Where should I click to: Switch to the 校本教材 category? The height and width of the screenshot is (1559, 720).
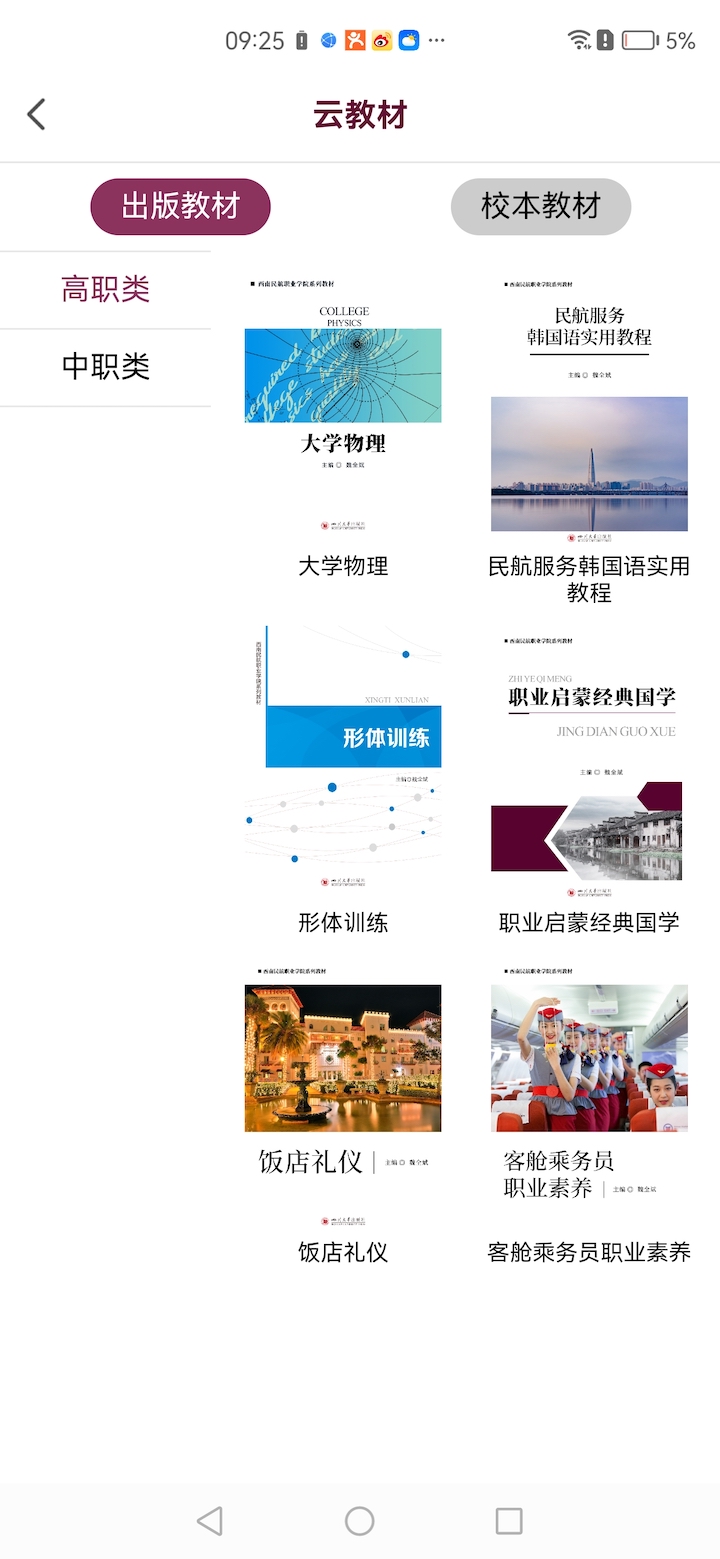pos(540,207)
